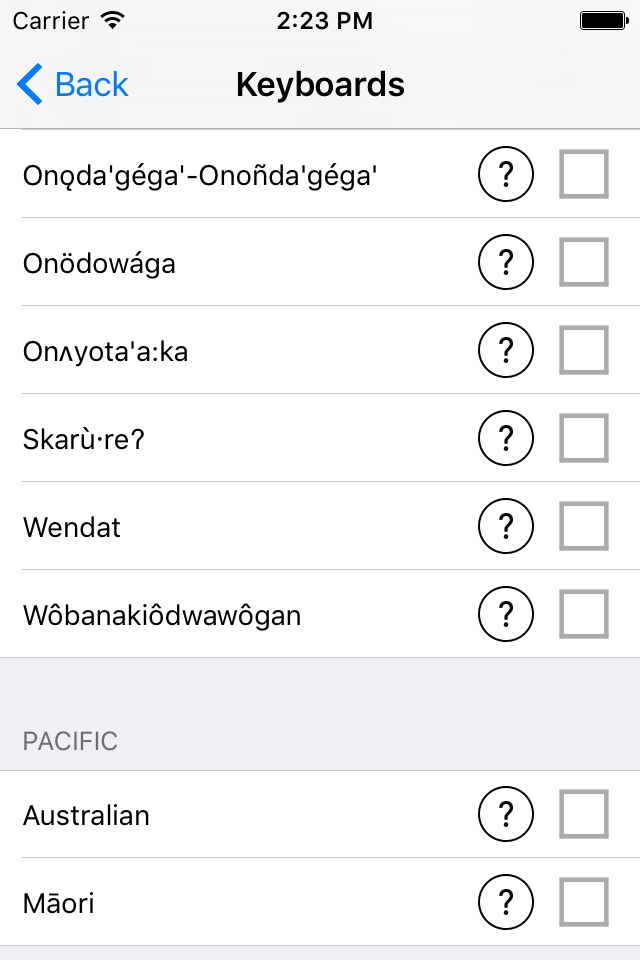The image size is (640, 960).
Task: Open help for Wôbanakiôdwawôgan keyboard
Action: coord(506,614)
